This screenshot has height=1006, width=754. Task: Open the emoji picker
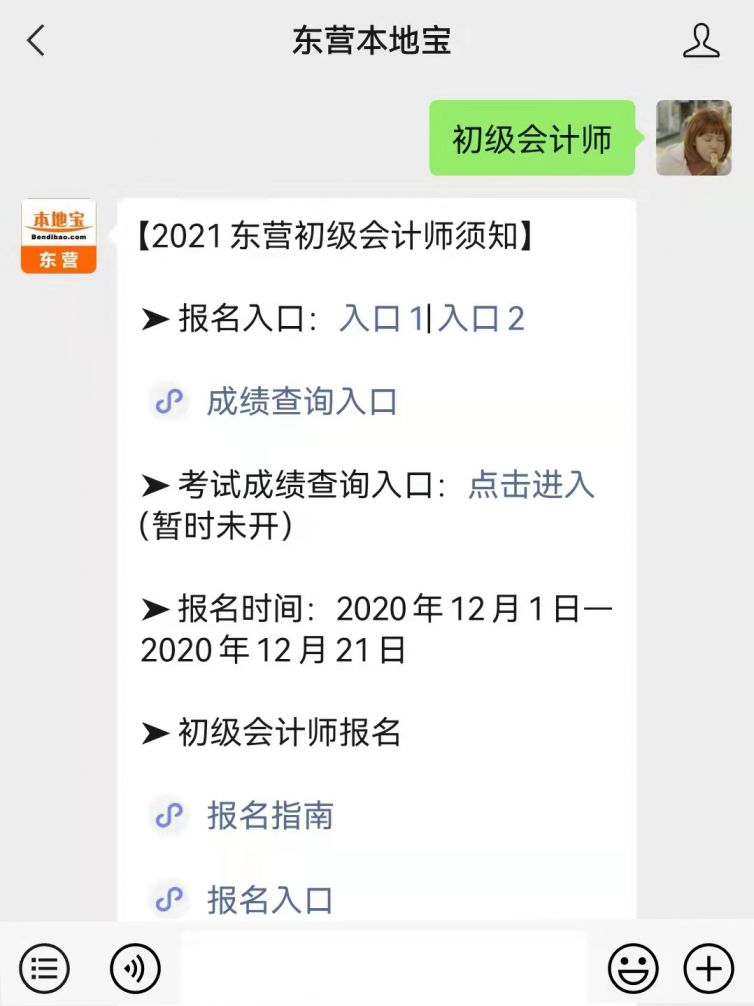point(634,968)
